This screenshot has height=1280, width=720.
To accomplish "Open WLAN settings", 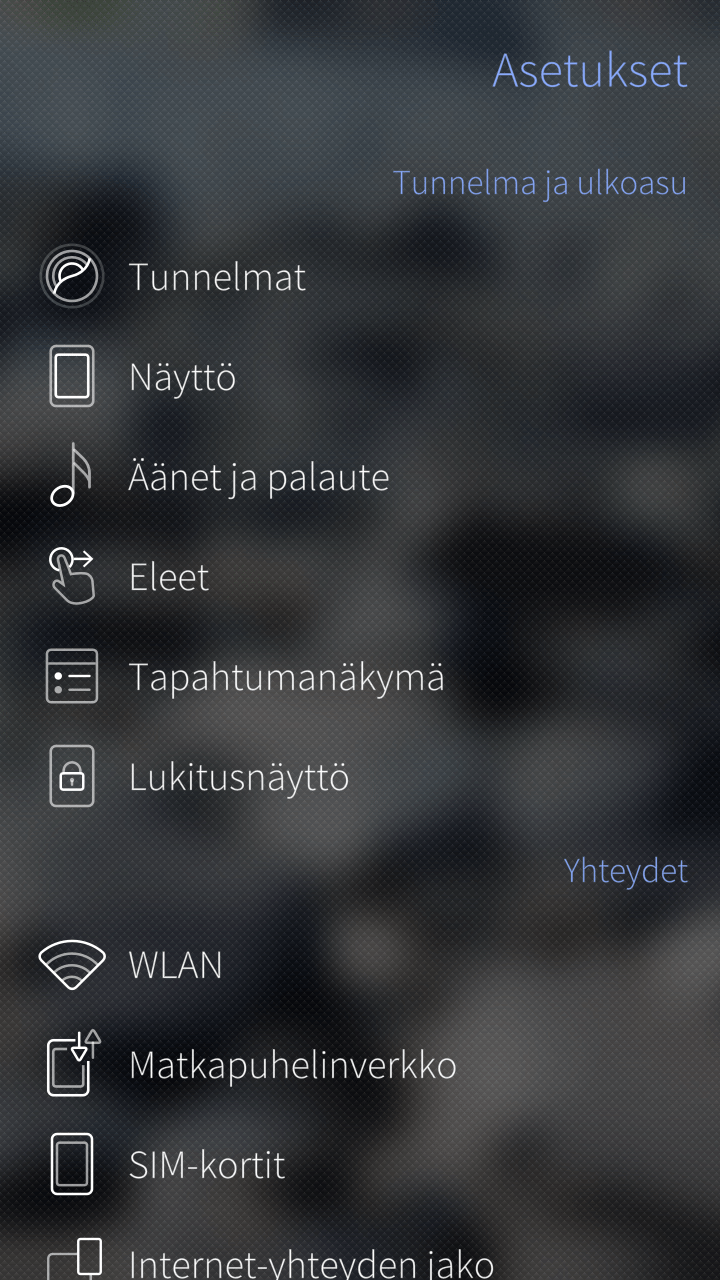I will pos(175,965).
